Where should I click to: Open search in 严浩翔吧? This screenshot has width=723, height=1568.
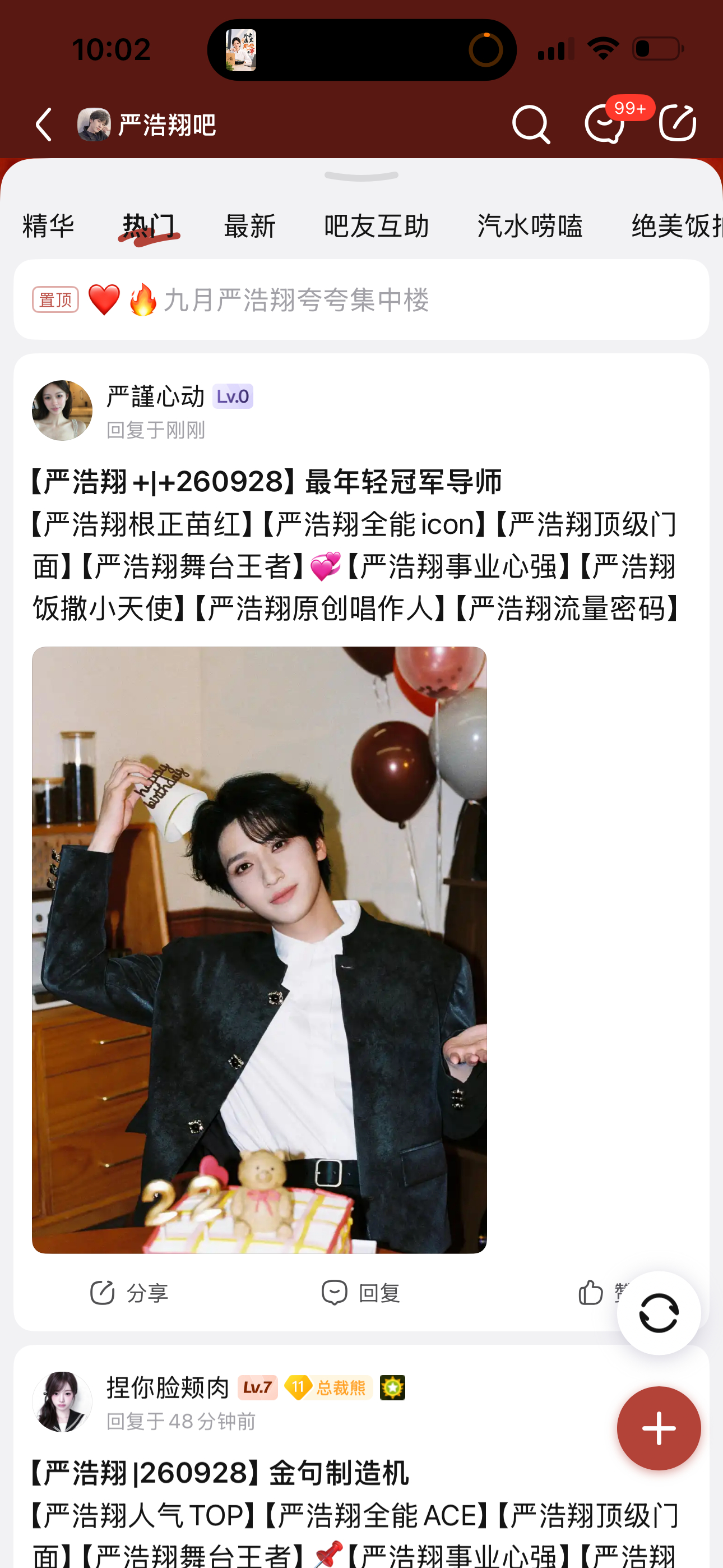click(531, 124)
